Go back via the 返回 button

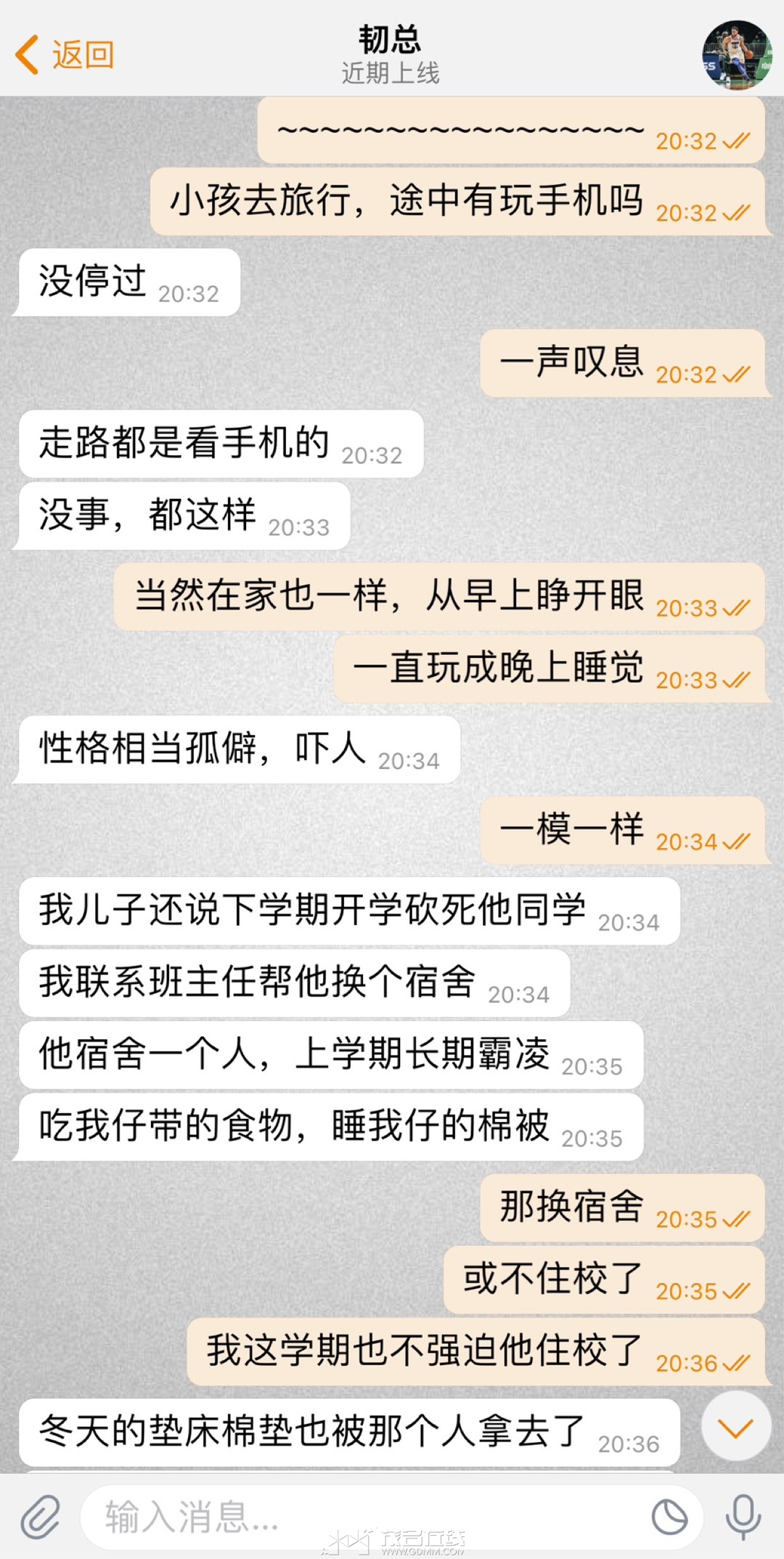pyautogui.click(x=65, y=55)
